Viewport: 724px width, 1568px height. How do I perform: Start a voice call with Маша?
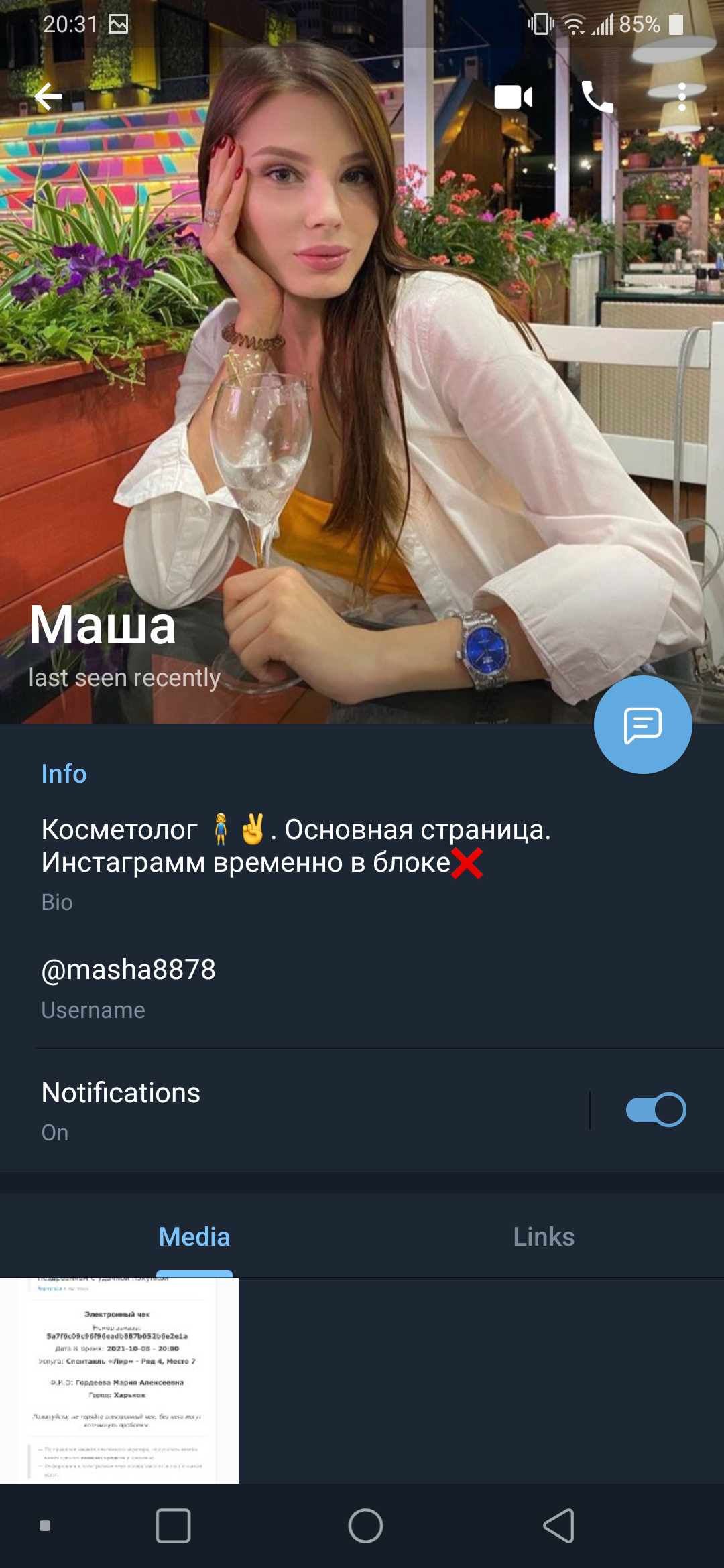click(x=597, y=97)
